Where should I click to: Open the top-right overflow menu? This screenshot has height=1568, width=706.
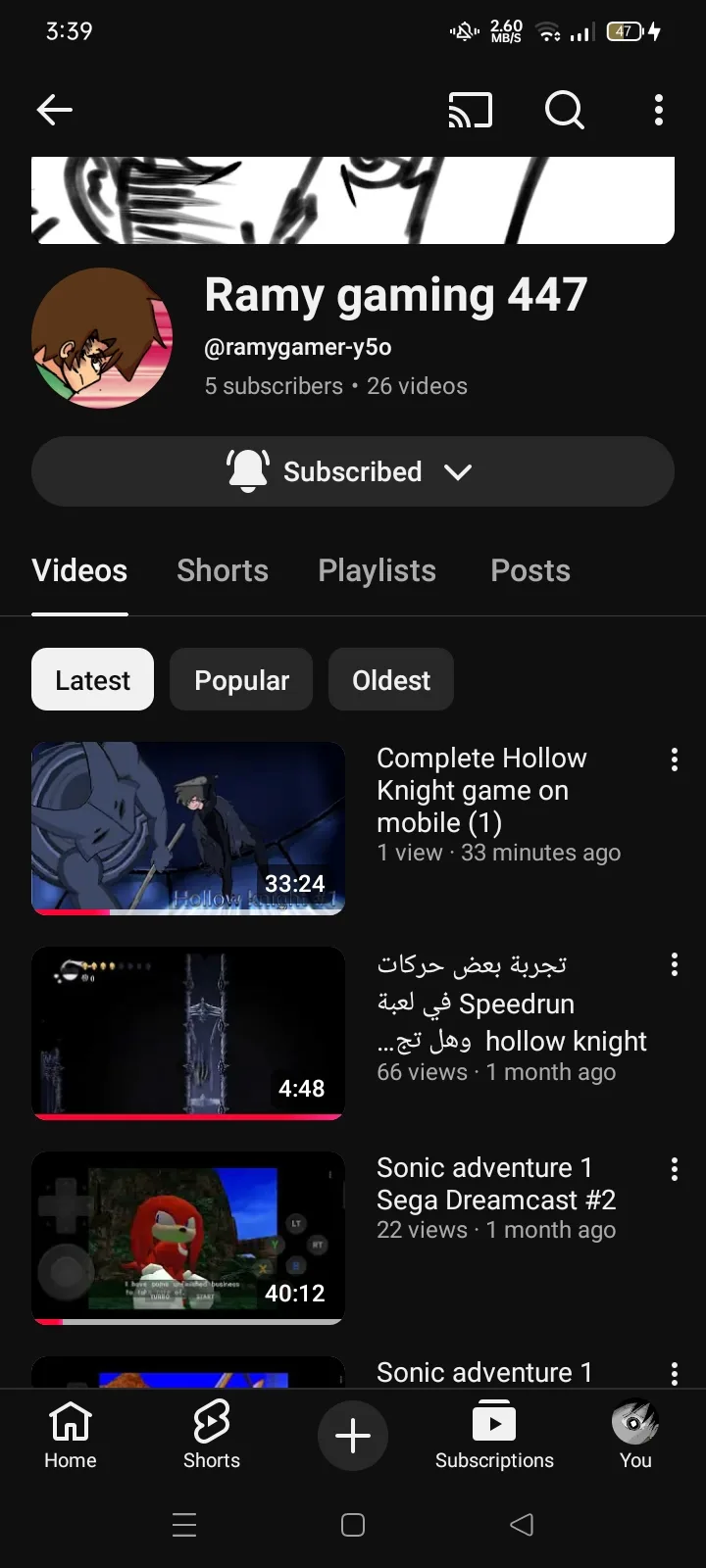click(659, 110)
